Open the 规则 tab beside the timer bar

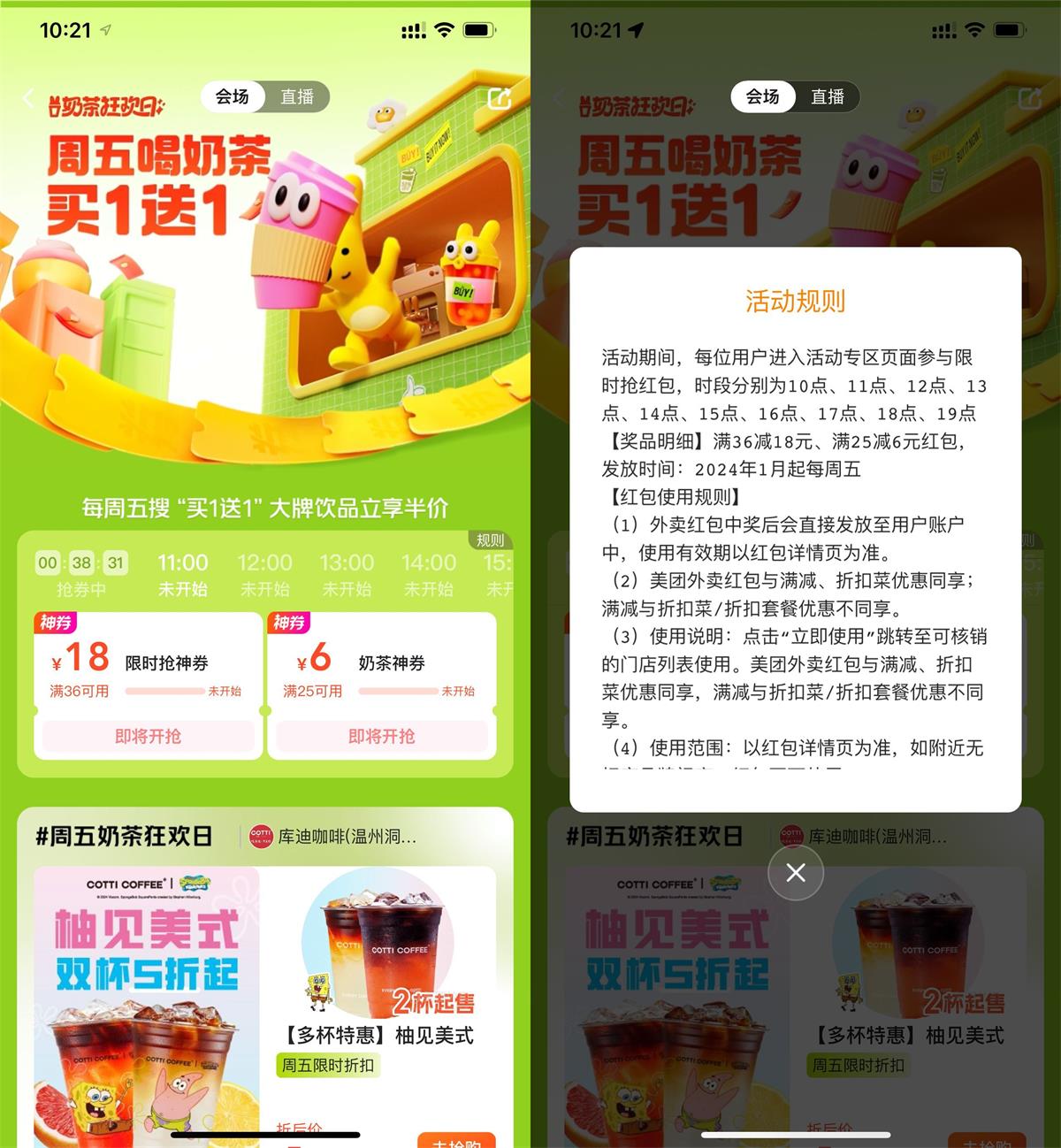[490, 538]
